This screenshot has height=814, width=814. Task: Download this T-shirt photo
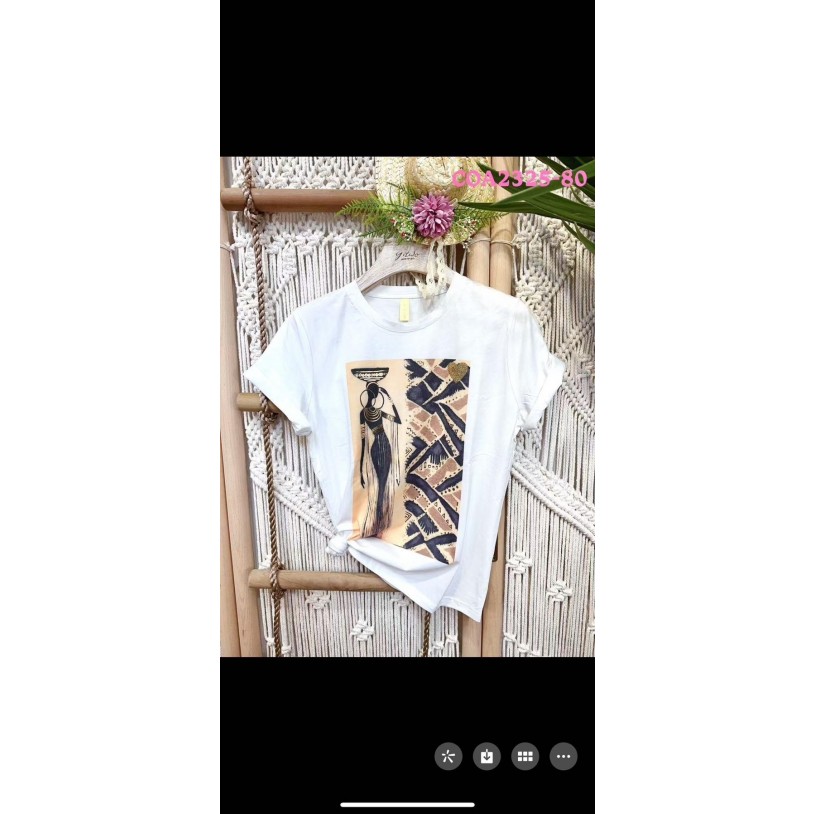click(487, 756)
